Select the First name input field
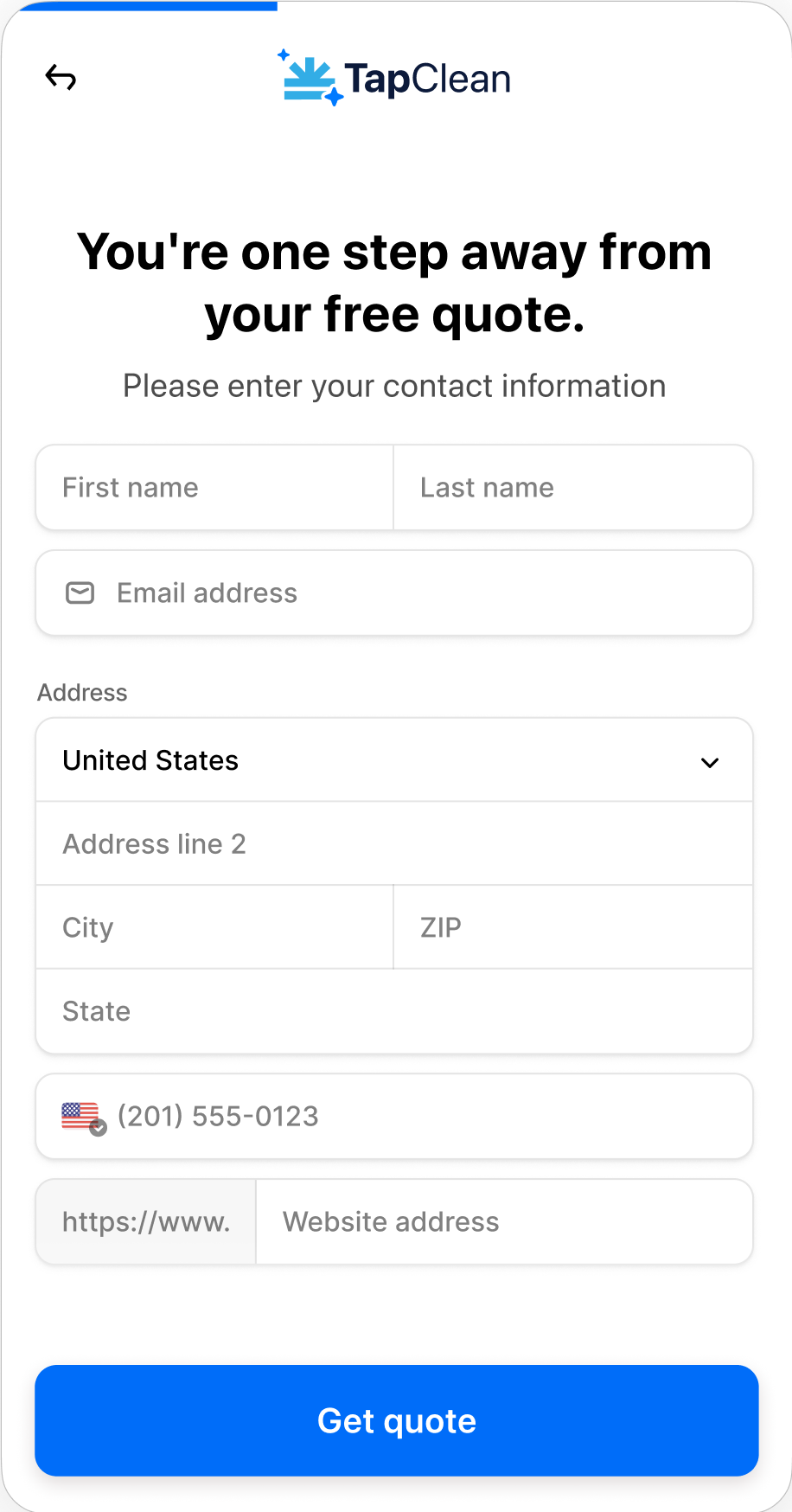The width and height of the screenshot is (792, 1512). tap(214, 487)
